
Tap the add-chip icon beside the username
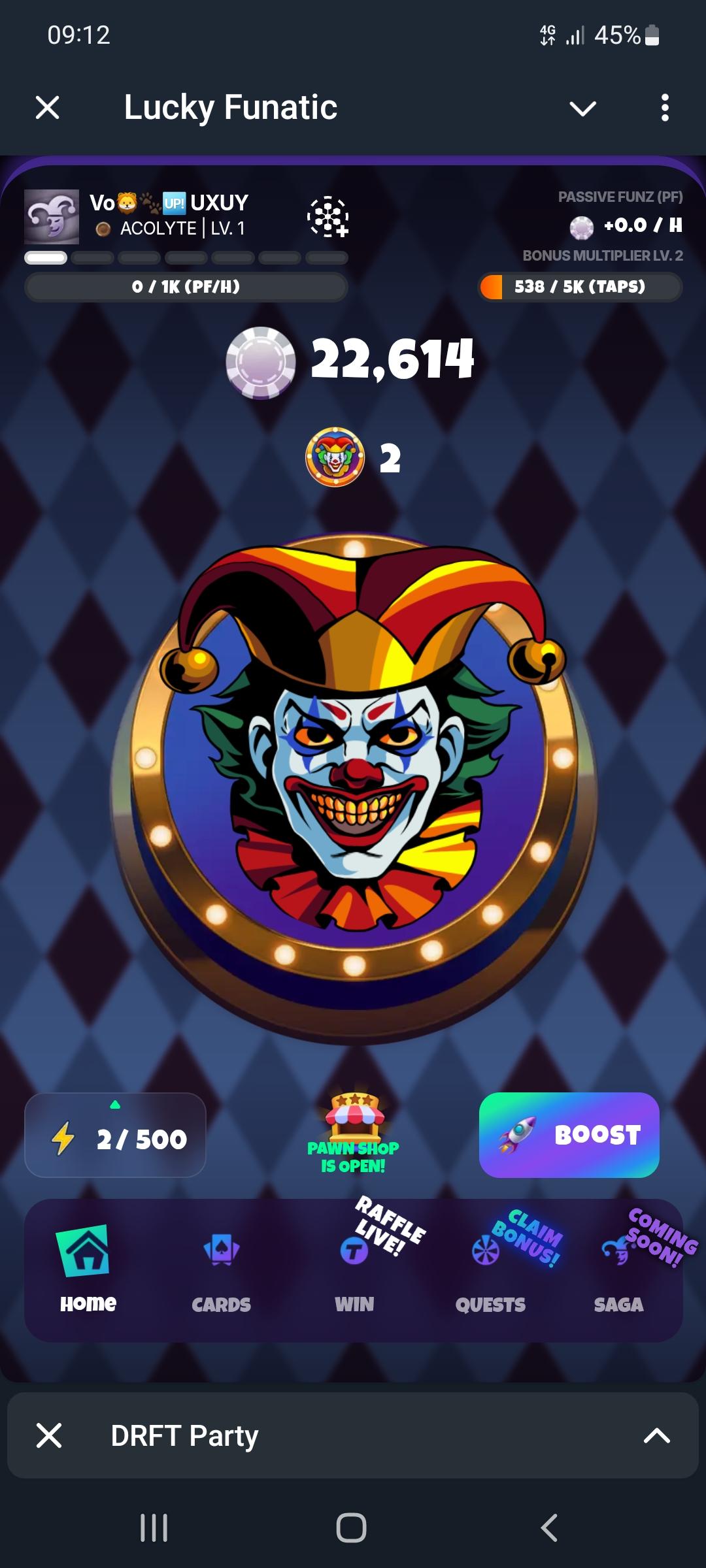coord(328,216)
